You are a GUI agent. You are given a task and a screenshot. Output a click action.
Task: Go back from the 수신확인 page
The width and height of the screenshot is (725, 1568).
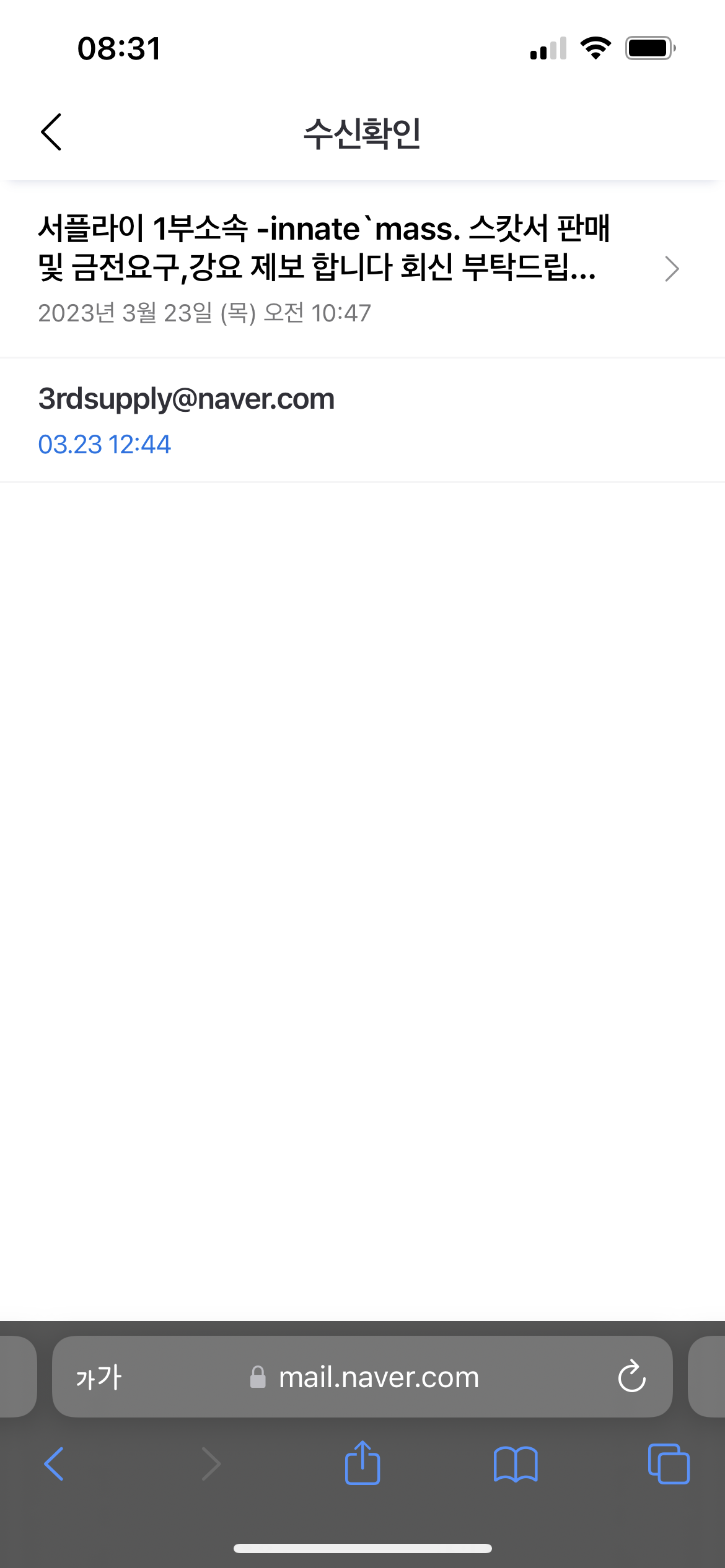pos(51,132)
